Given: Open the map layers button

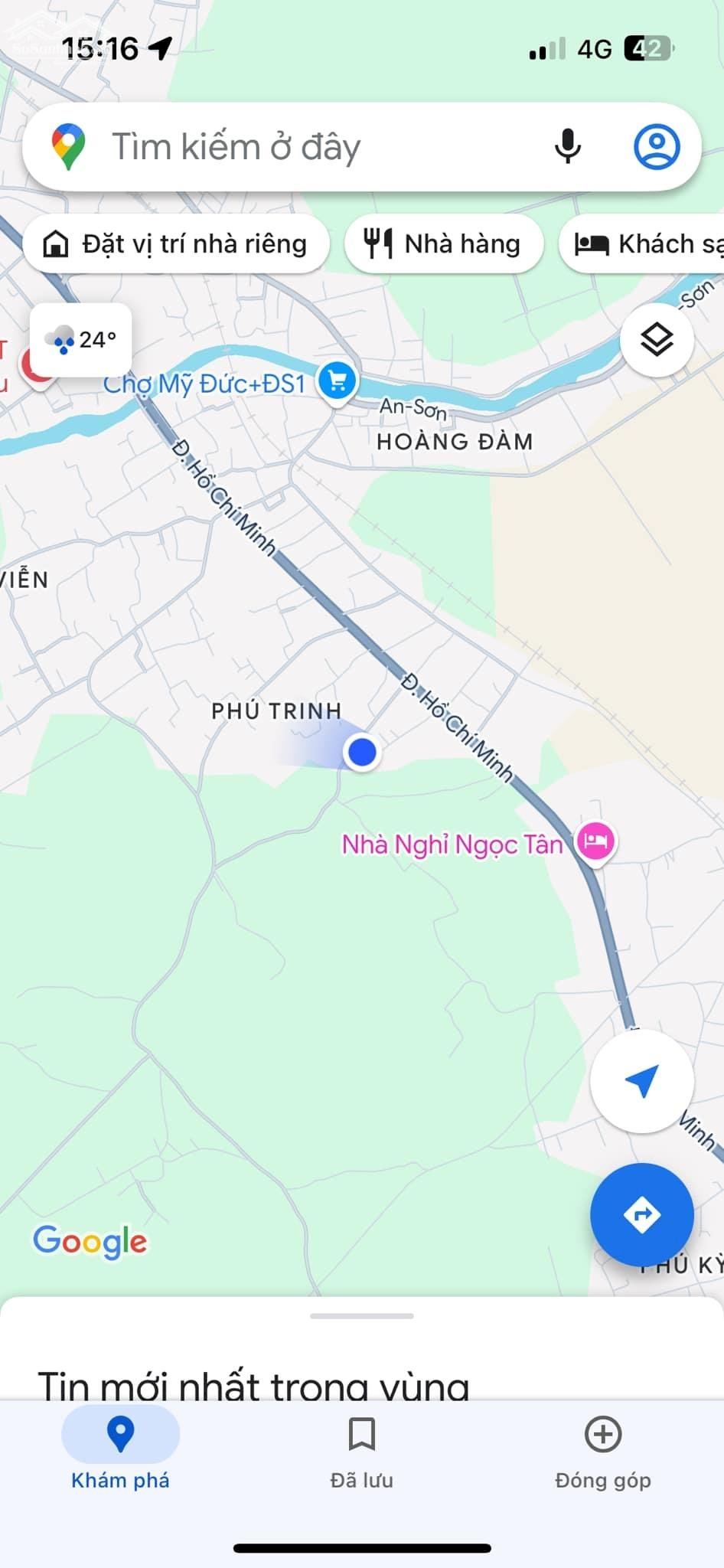Looking at the screenshot, I should pos(657,339).
